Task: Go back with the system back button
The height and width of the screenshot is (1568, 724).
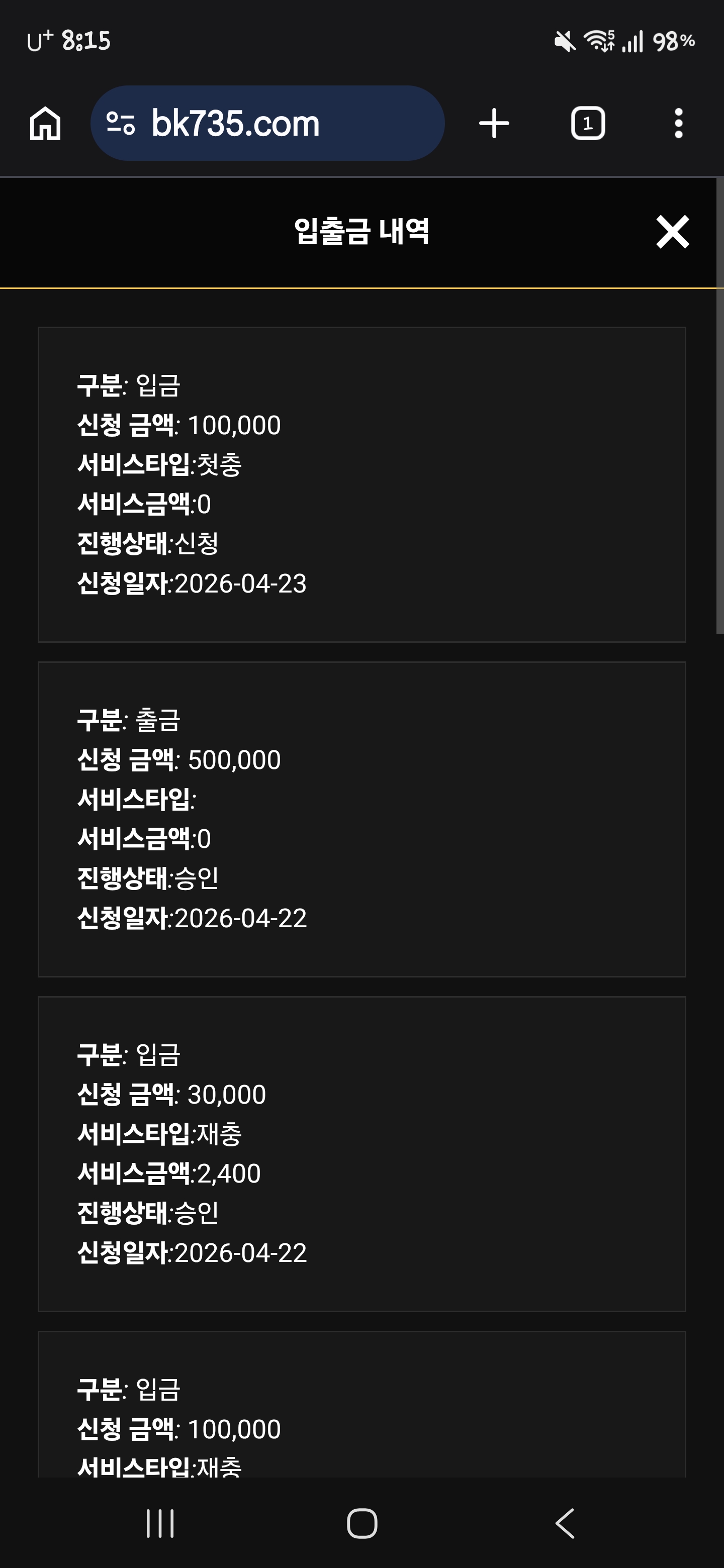Action: [x=565, y=1524]
